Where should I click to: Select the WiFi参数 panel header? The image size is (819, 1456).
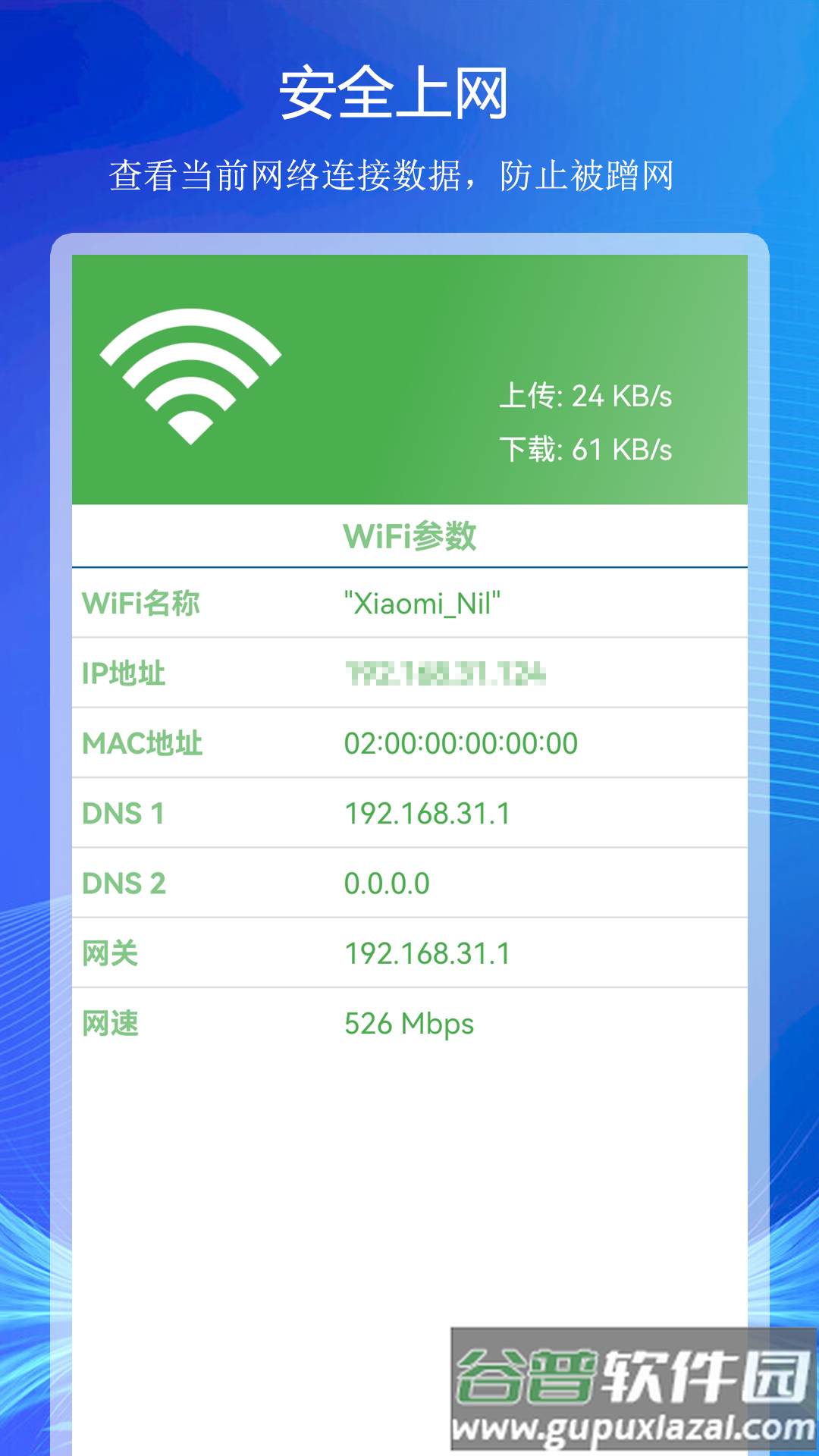coord(409,536)
